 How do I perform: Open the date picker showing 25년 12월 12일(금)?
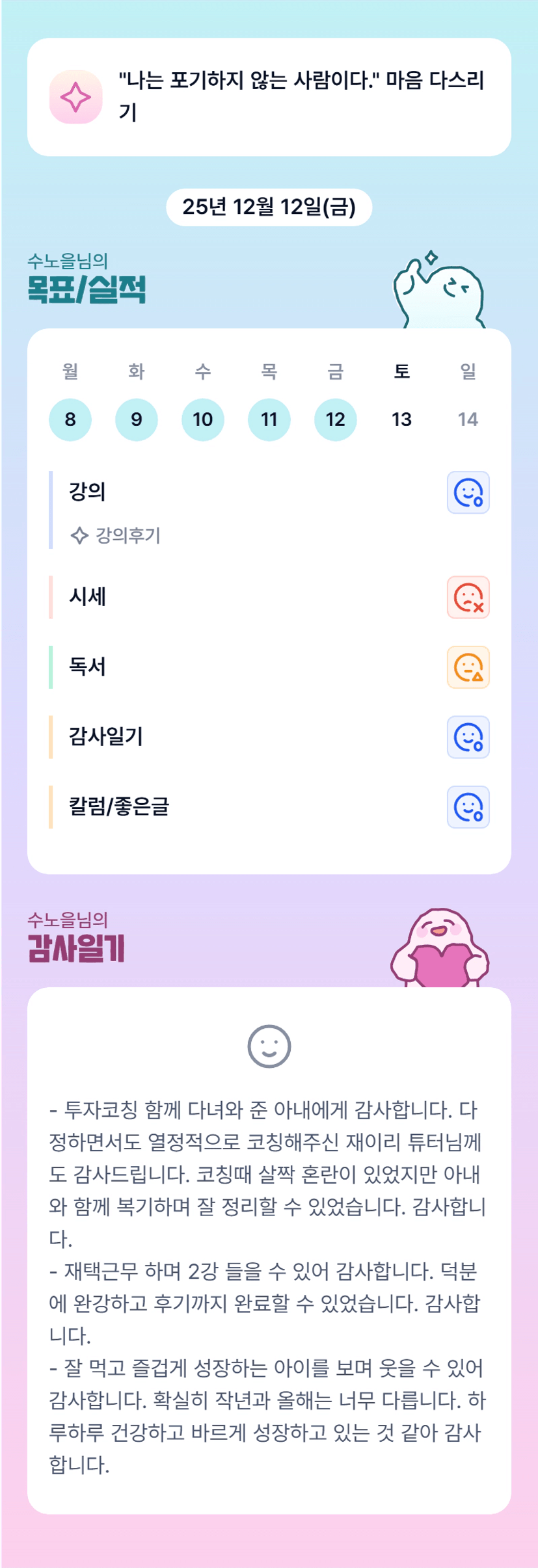point(269,207)
